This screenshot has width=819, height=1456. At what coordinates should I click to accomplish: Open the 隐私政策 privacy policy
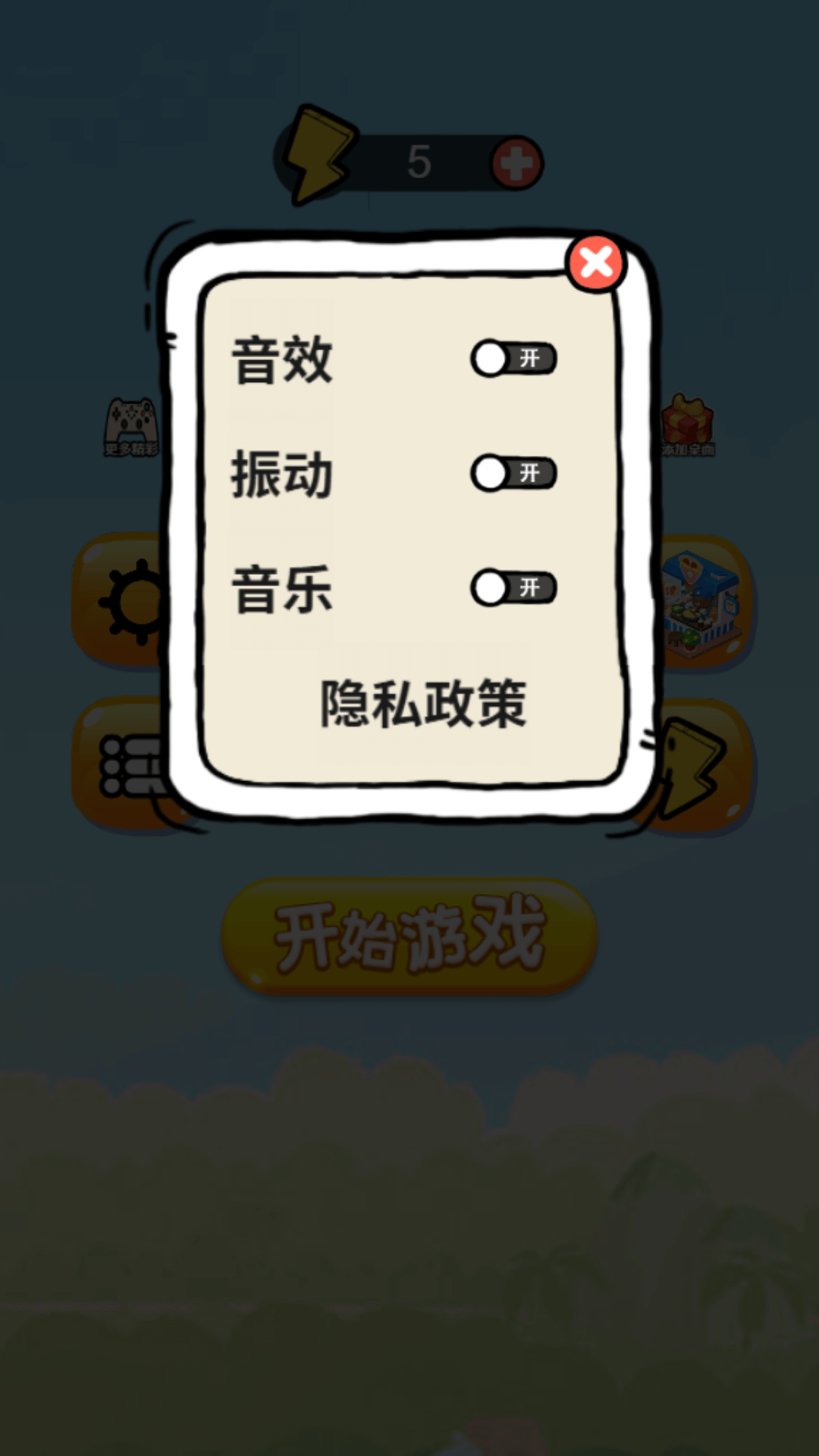(x=423, y=704)
